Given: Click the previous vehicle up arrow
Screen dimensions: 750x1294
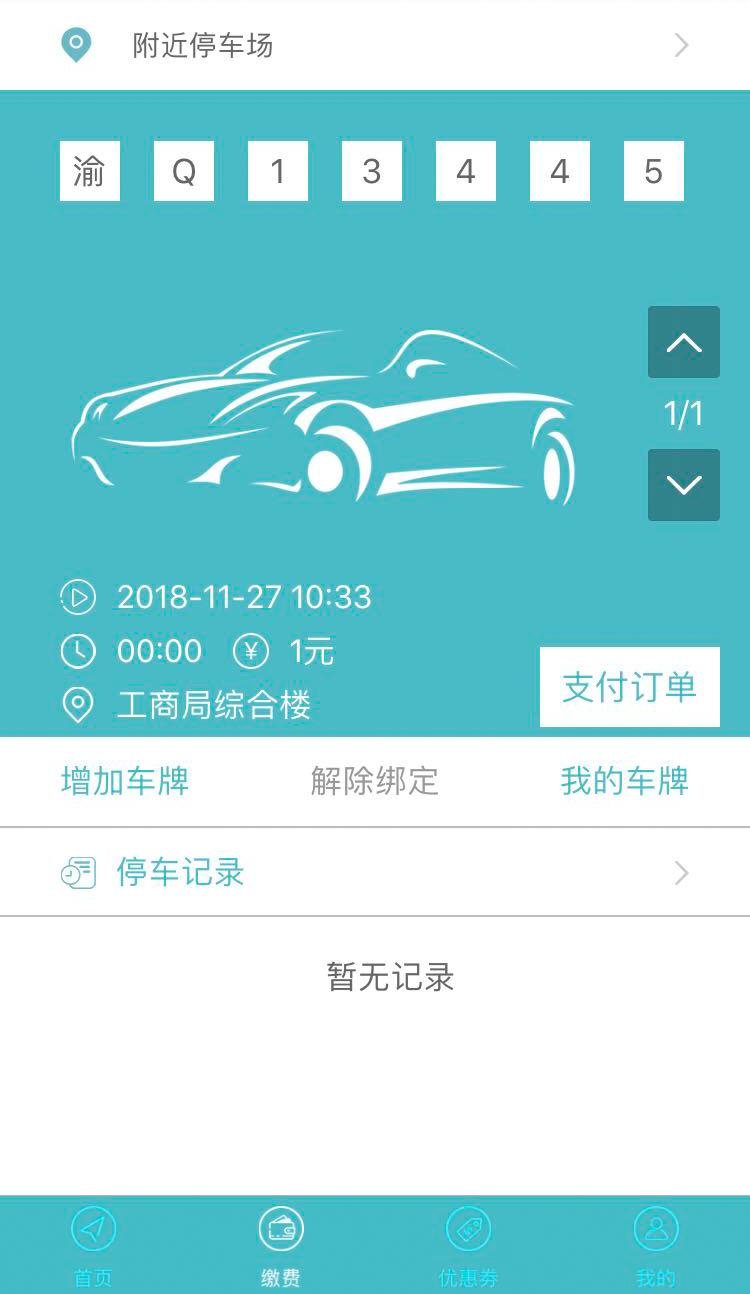Looking at the screenshot, I should pyautogui.click(x=684, y=342).
